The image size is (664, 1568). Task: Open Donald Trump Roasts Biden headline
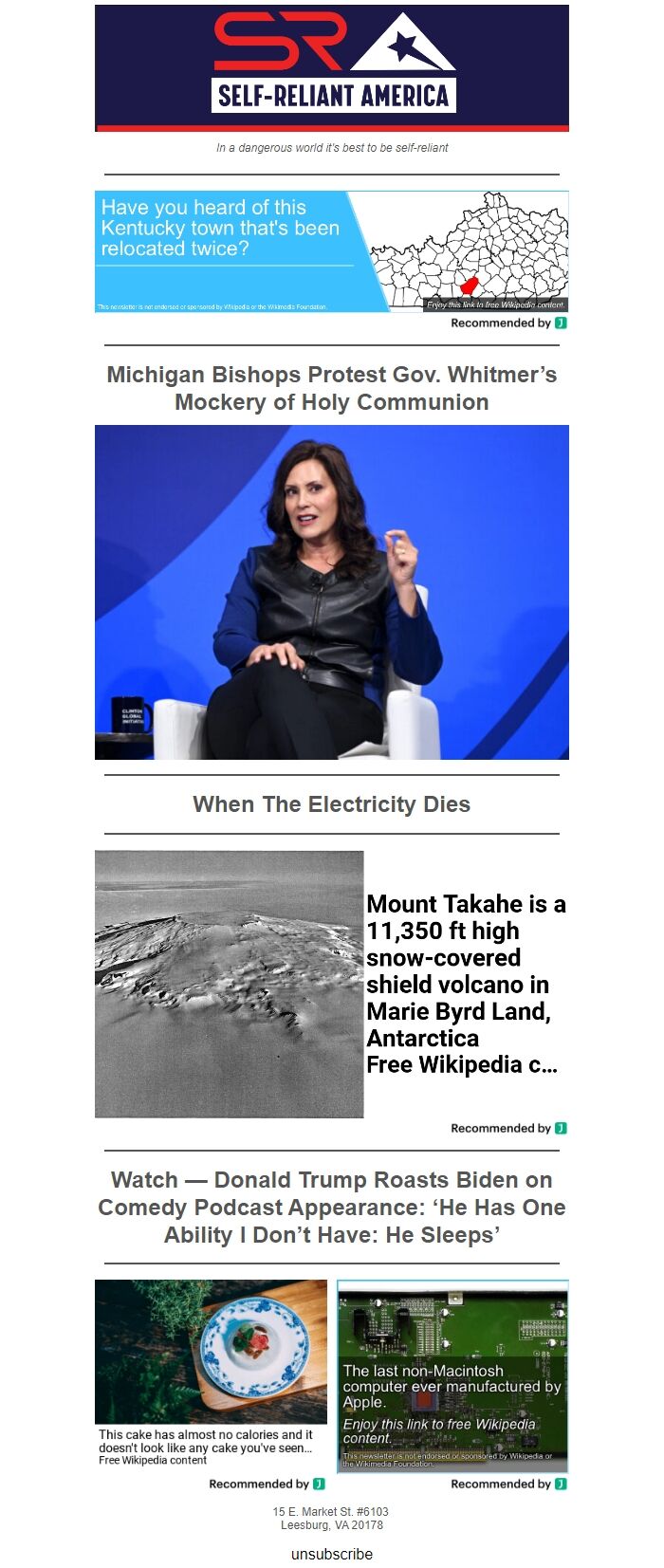tap(331, 1207)
